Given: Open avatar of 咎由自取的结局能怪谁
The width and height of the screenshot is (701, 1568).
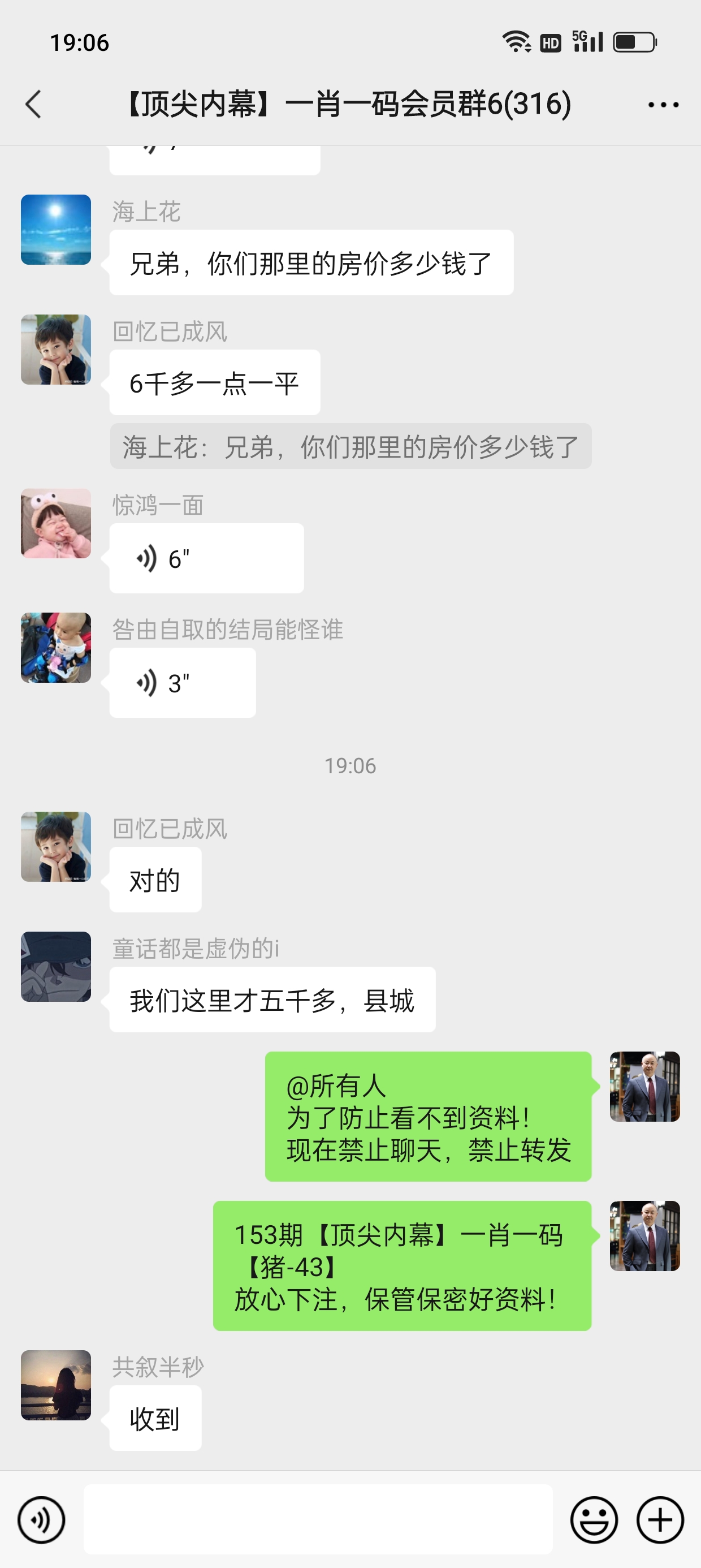Looking at the screenshot, I should pos(56,648).
